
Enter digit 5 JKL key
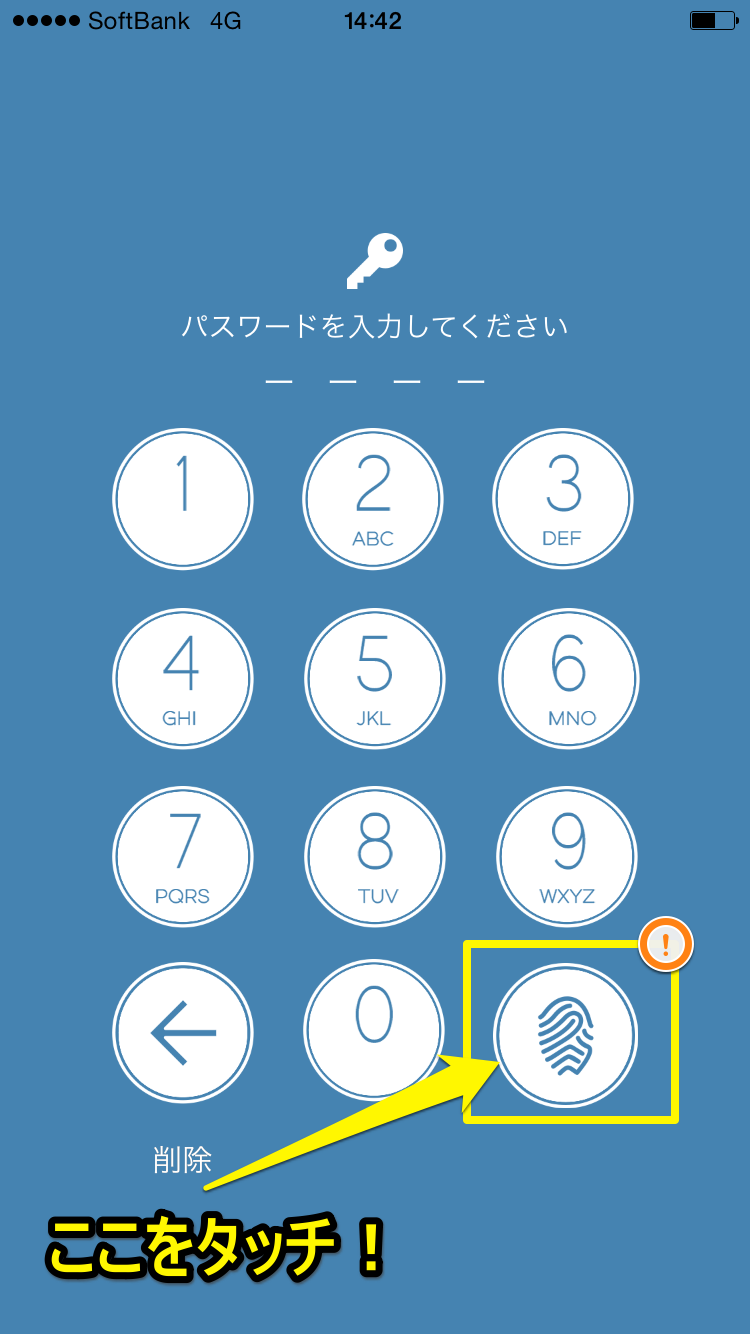[x=374, y=678]
